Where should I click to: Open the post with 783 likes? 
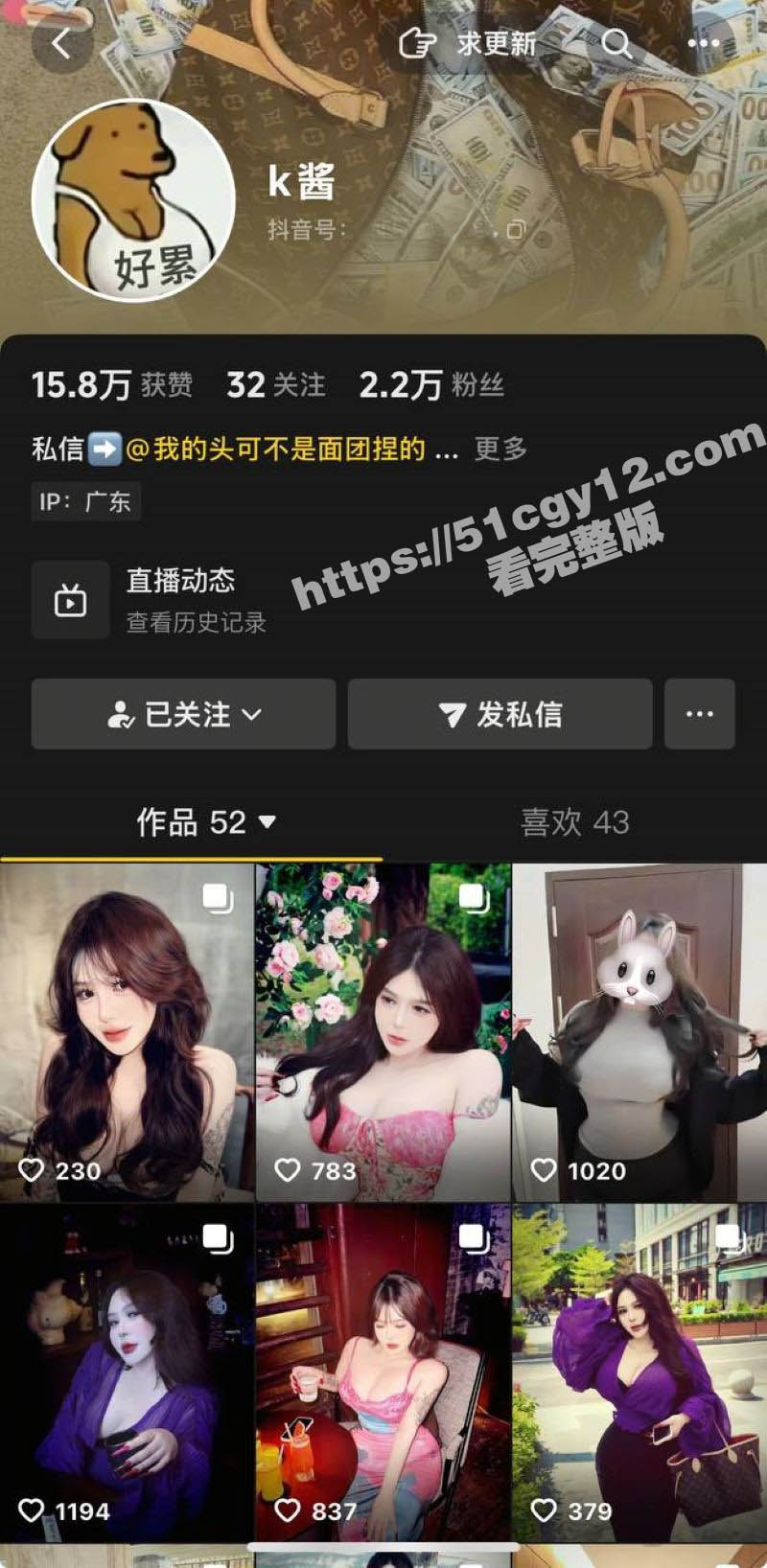pos(383,1032)
